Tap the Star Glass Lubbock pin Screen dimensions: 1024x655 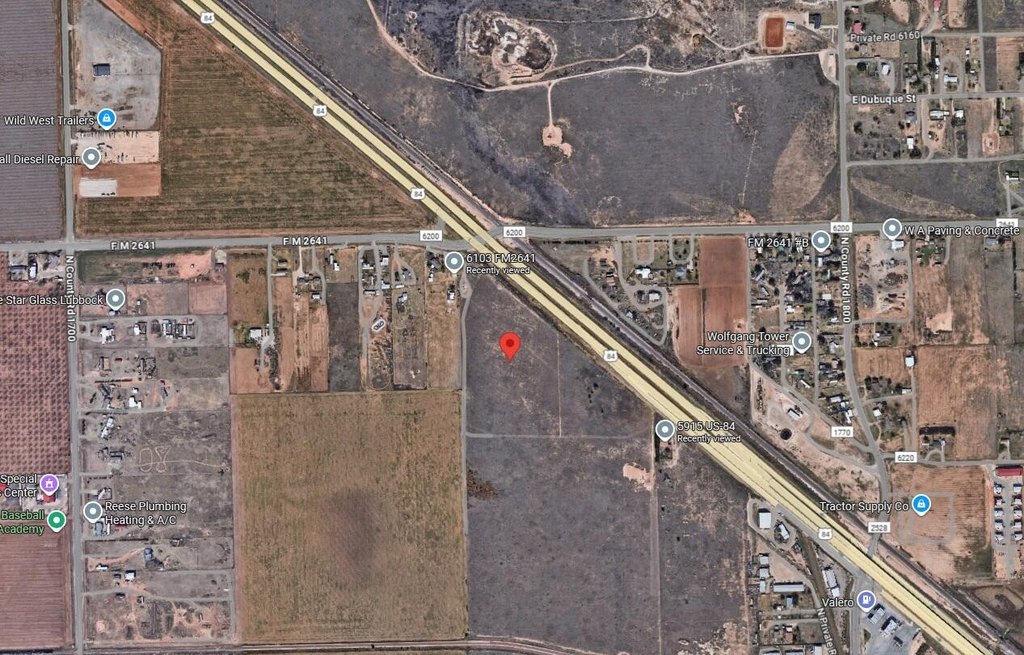point(116,299)
